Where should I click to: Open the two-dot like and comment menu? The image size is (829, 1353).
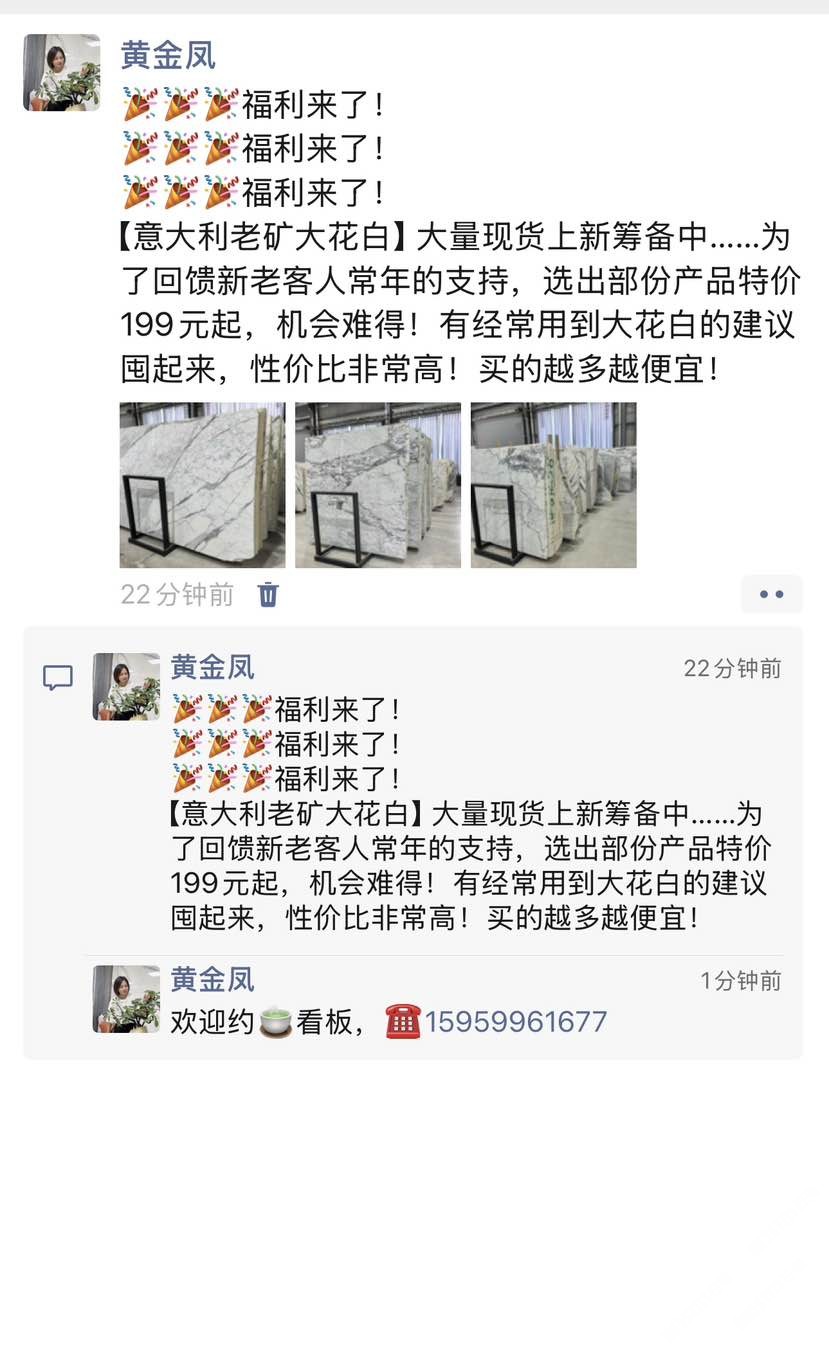coord(771,594)
